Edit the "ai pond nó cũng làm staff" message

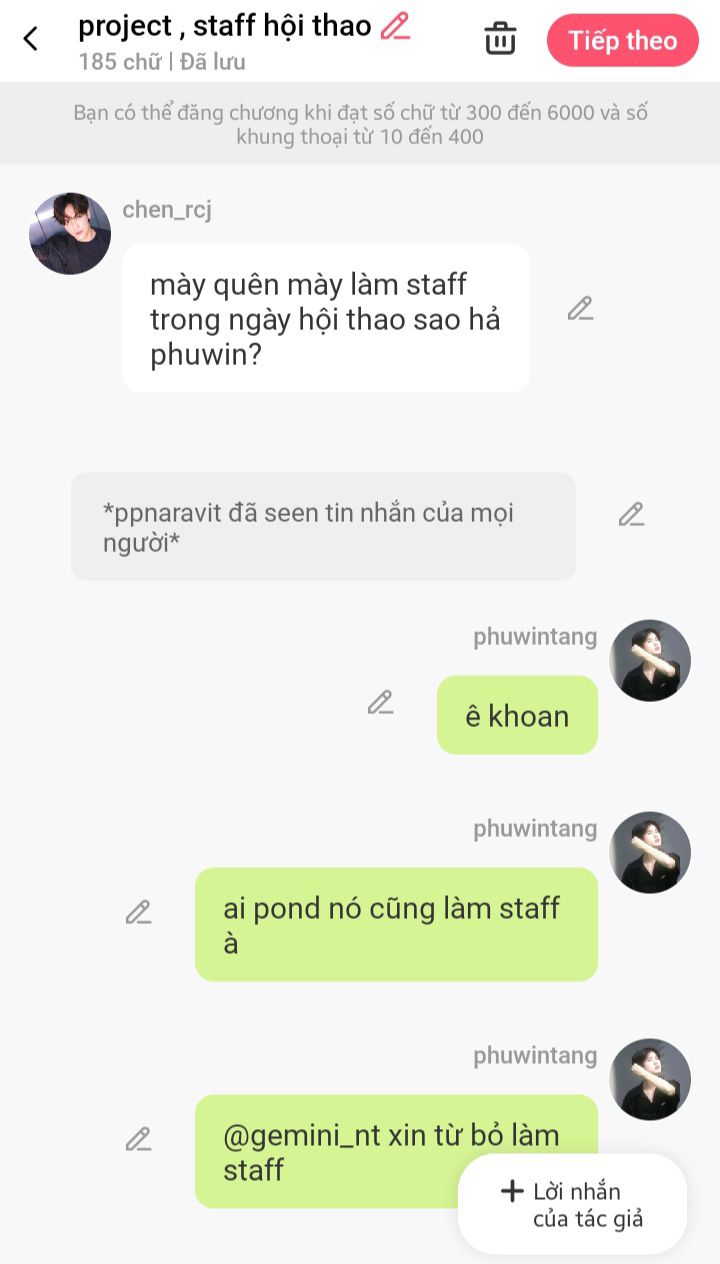(138, 913)
